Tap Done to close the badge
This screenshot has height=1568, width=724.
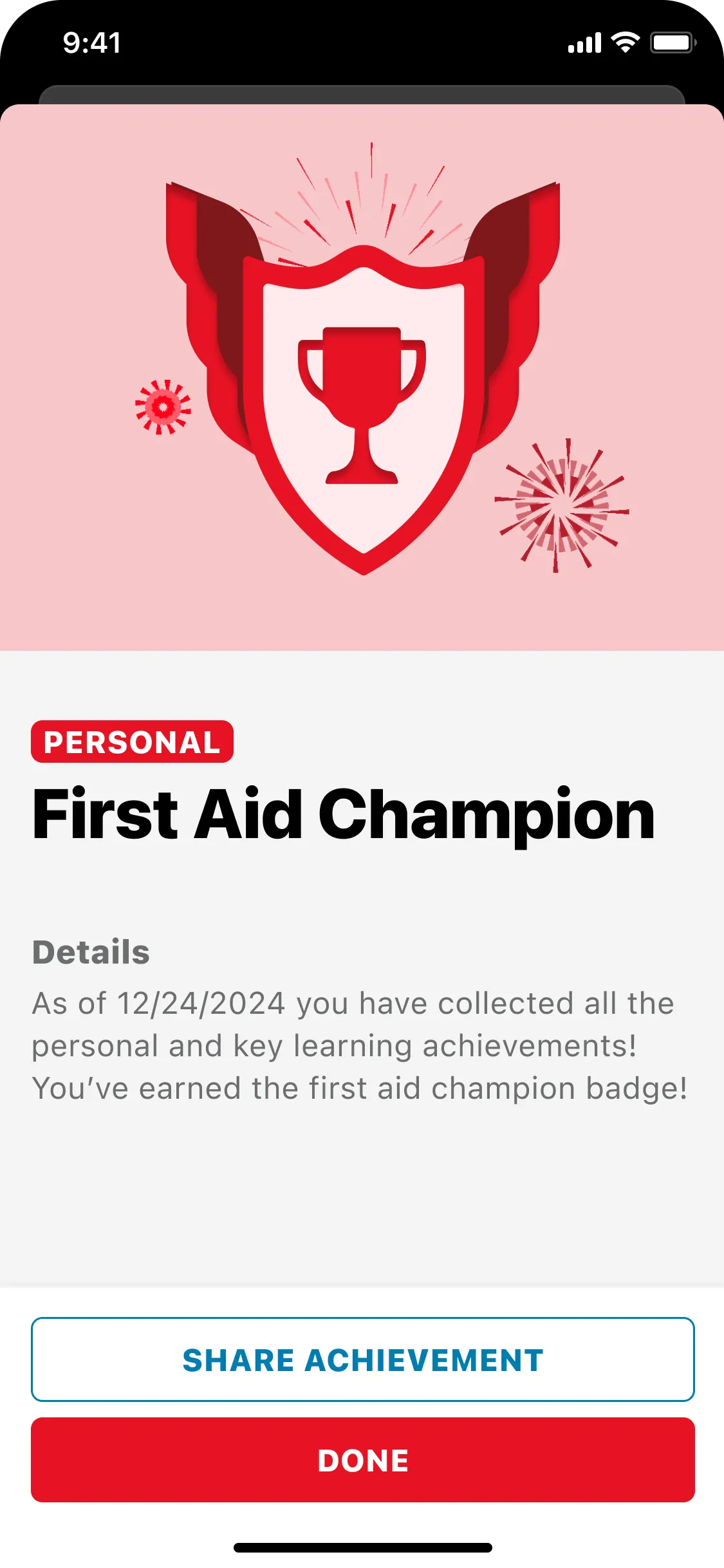coord(362,1459)
